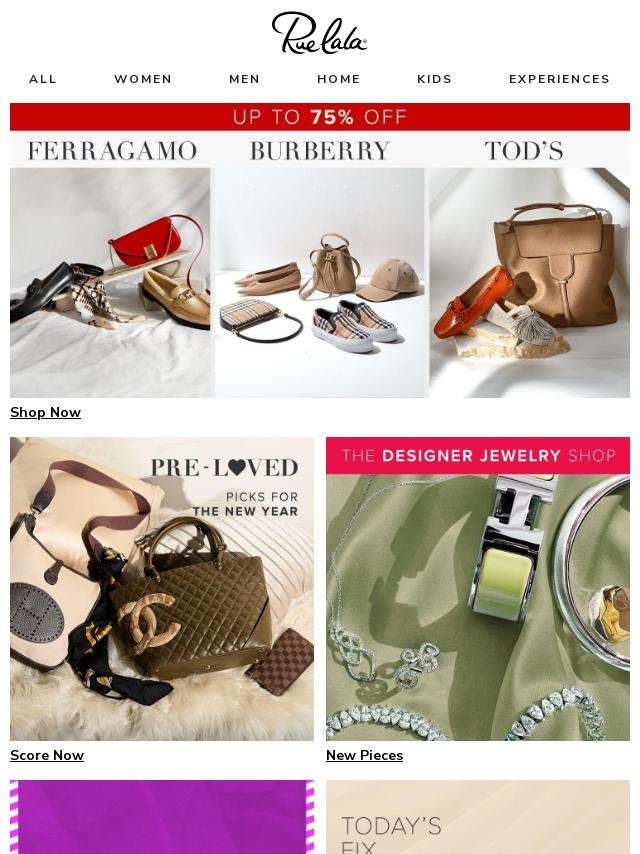Open the Pre-Loved picks tile
The width and height of the screenshot is (640, 854).
[x=162, y=589]
